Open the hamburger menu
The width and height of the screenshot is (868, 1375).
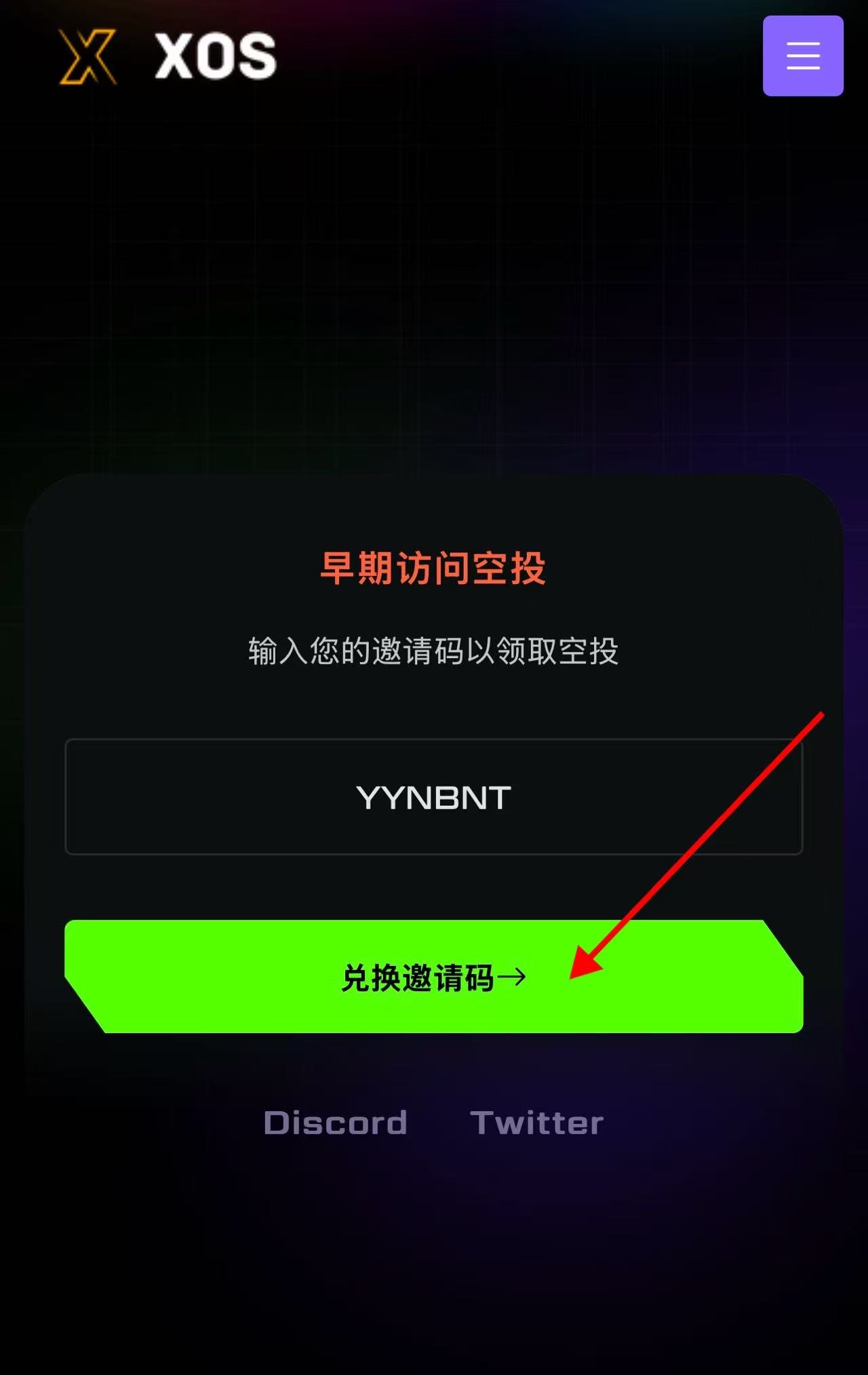(802, 56)
